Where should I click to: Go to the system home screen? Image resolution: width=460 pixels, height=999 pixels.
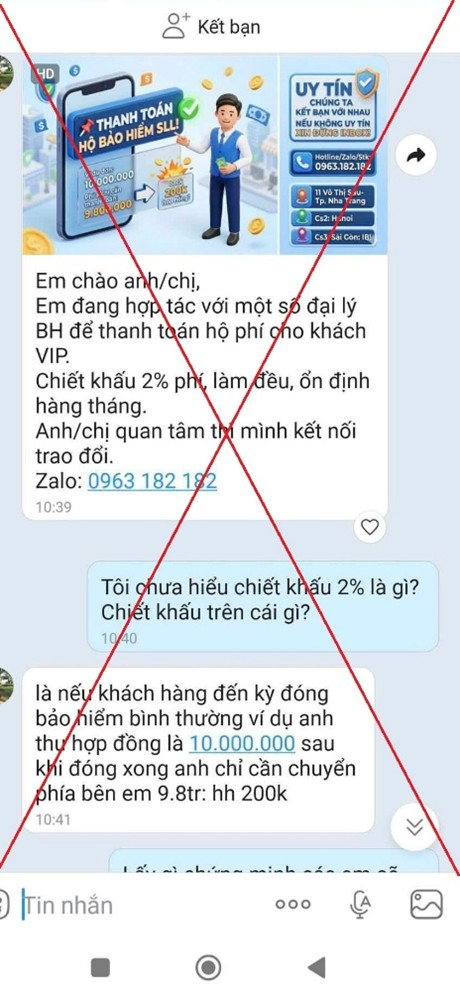[208, 967]
